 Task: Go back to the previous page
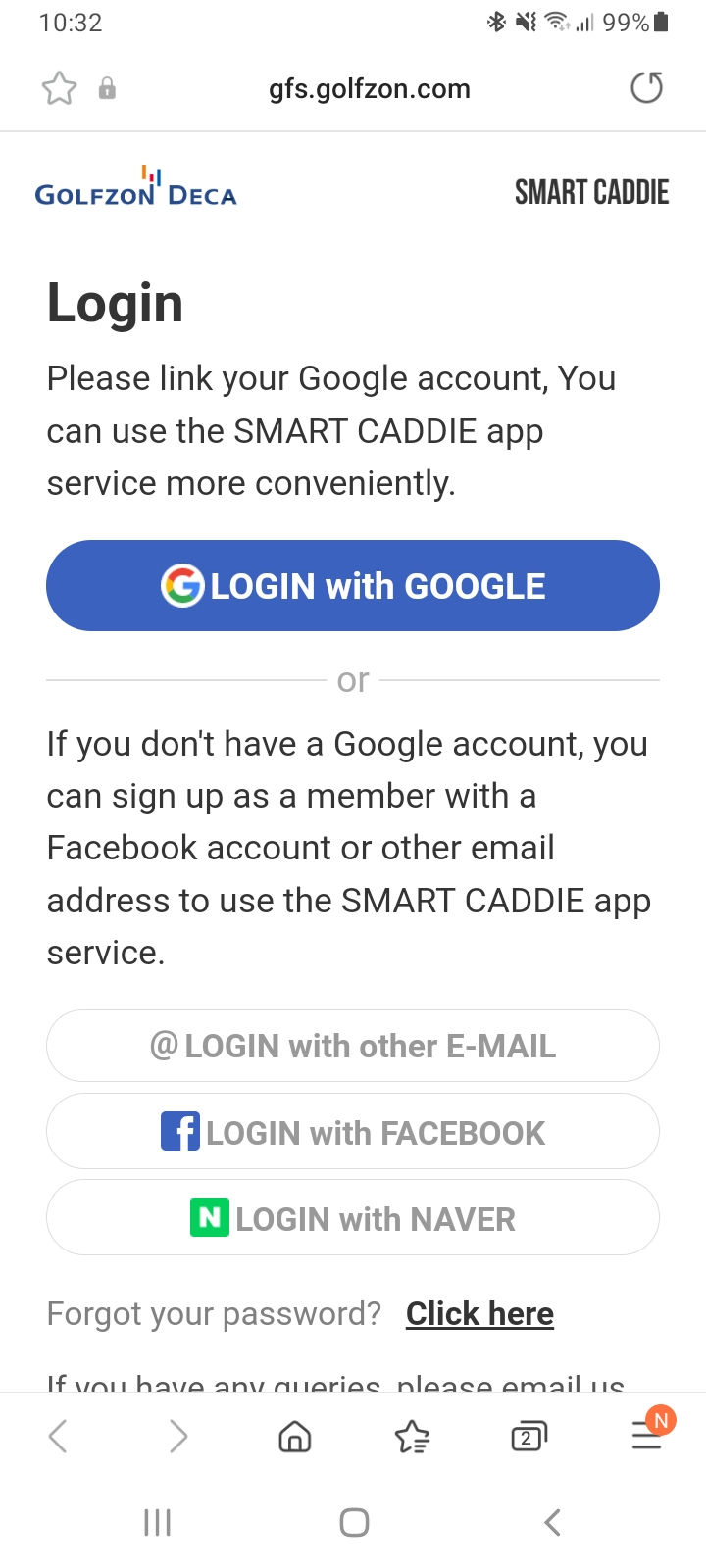click(58, 1437)
